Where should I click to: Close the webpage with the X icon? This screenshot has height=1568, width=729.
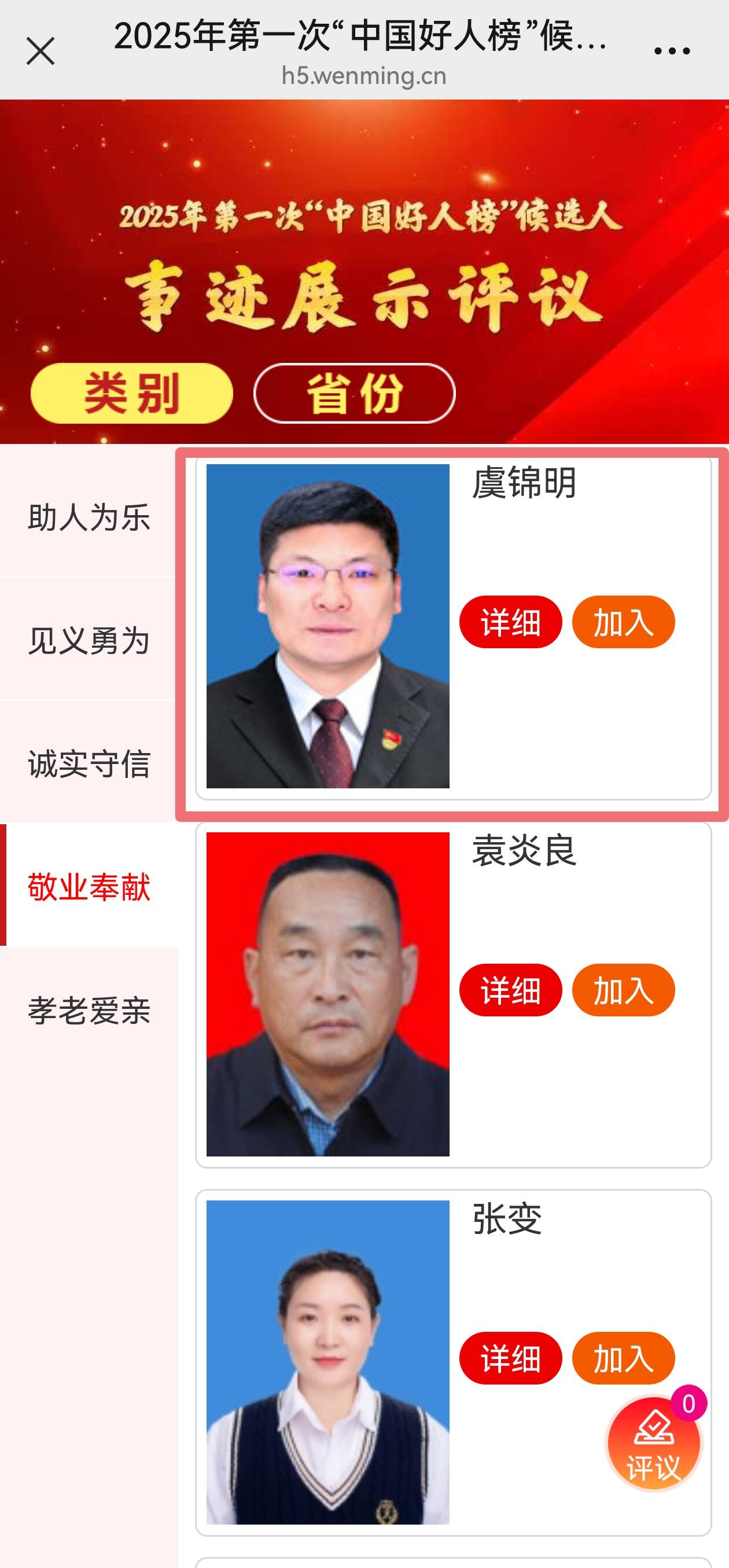pos(40,51)
